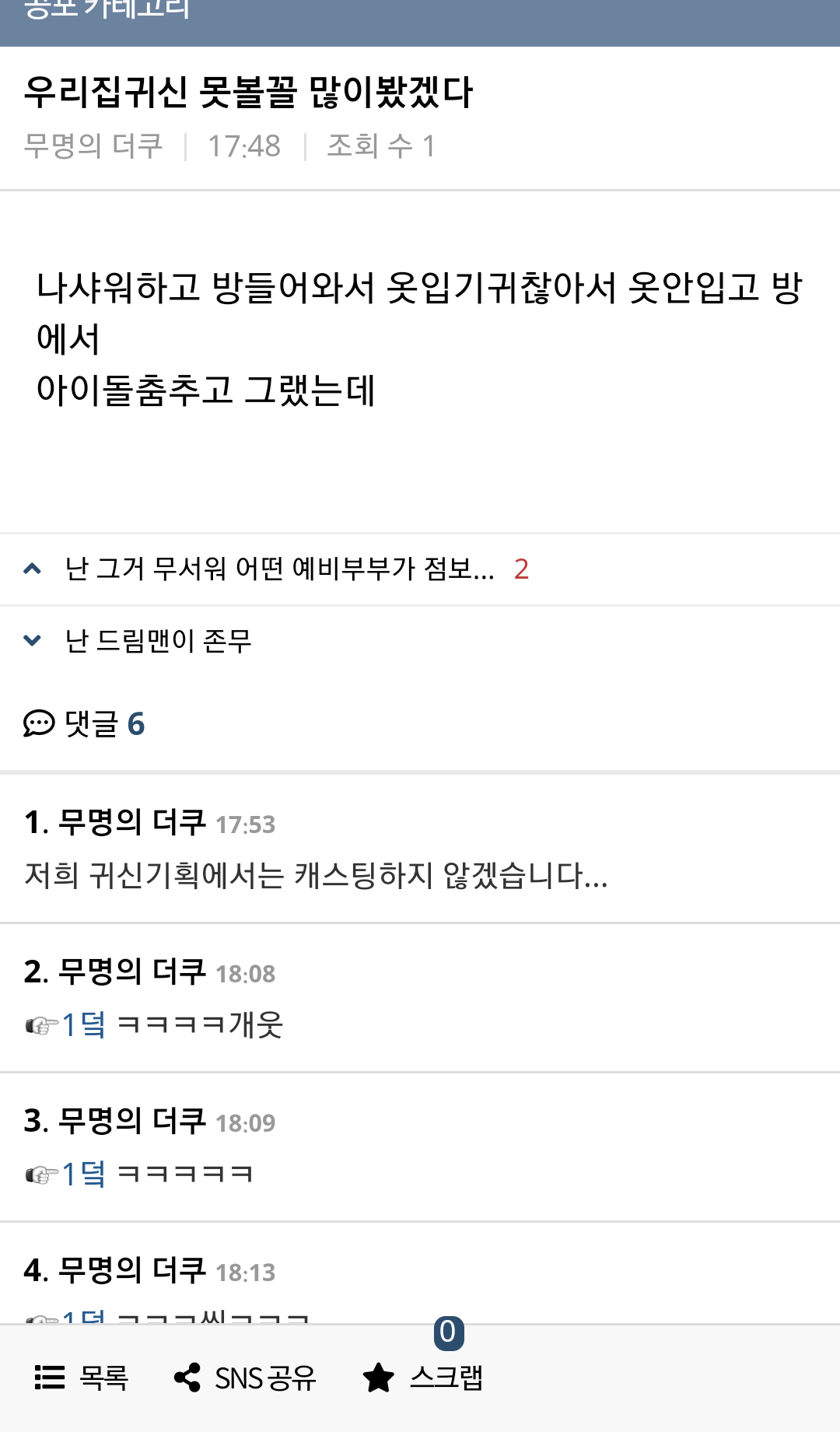Image resolution: width=840 pixels, height=1432 pixels.
Task: Open next post 난 드림맨이 존무
Action: pos(158,641)
